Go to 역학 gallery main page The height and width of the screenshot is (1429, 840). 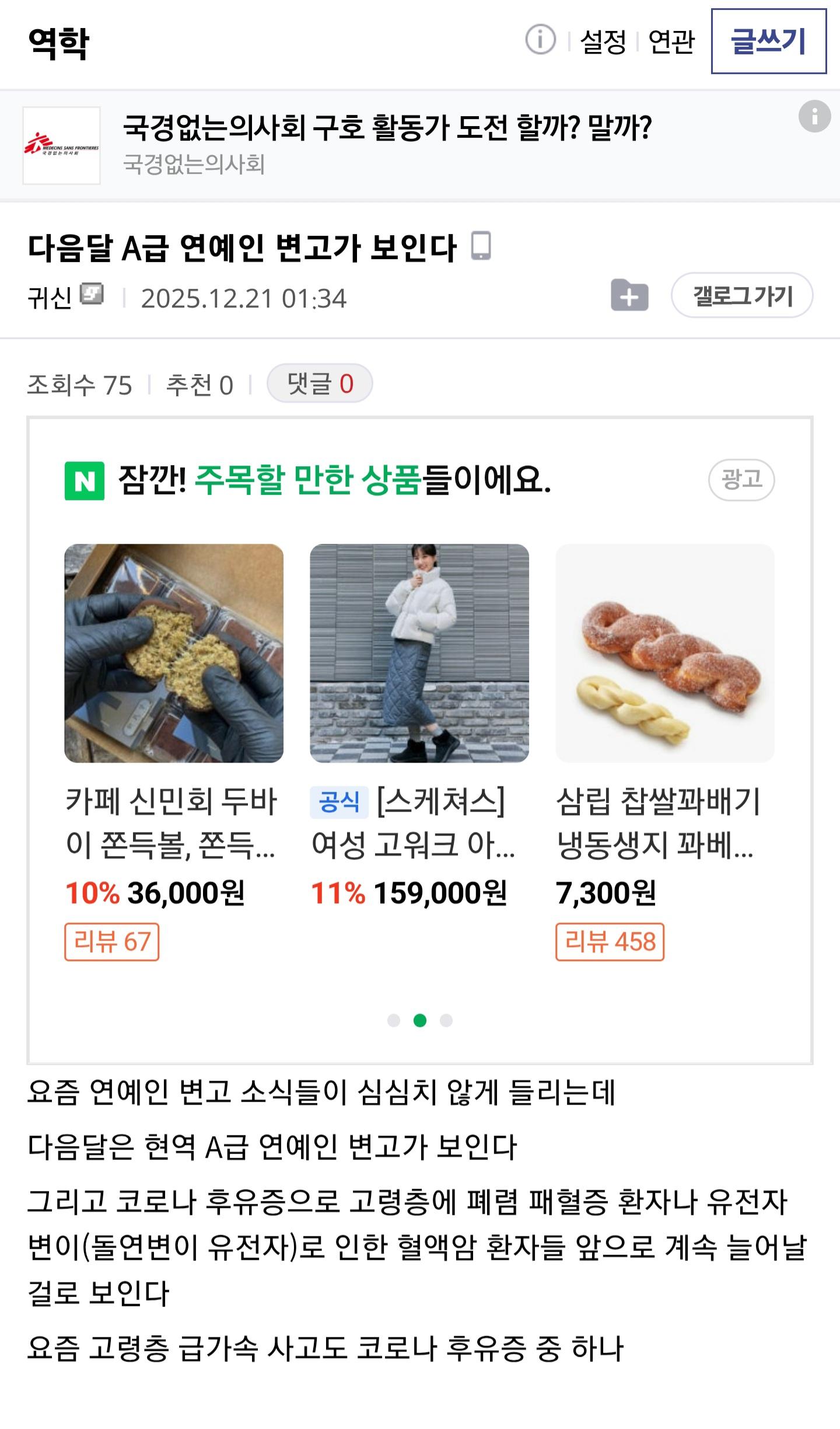pyautogui.click(x=58, y=43)
